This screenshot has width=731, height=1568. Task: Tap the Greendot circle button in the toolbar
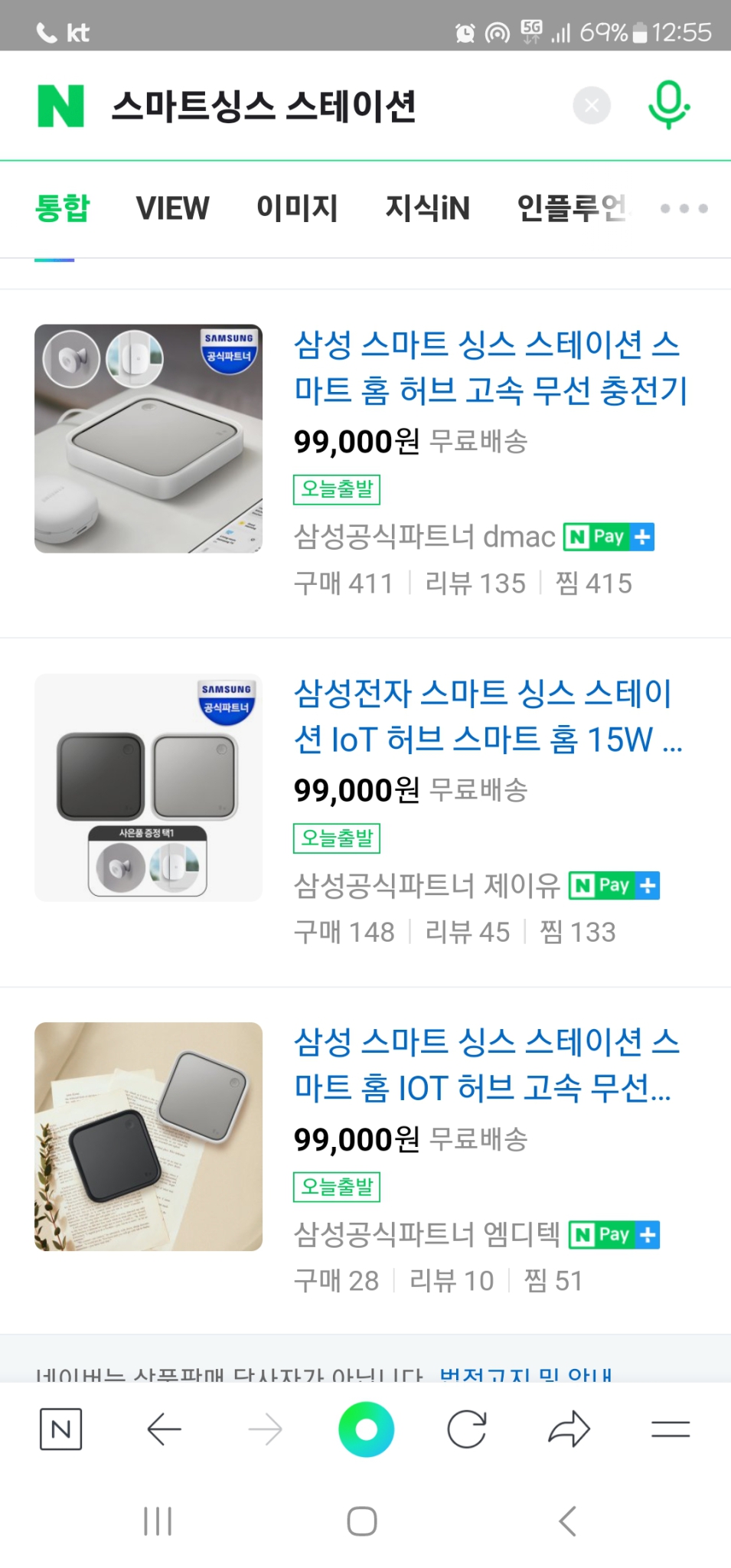coord(365,1429)
